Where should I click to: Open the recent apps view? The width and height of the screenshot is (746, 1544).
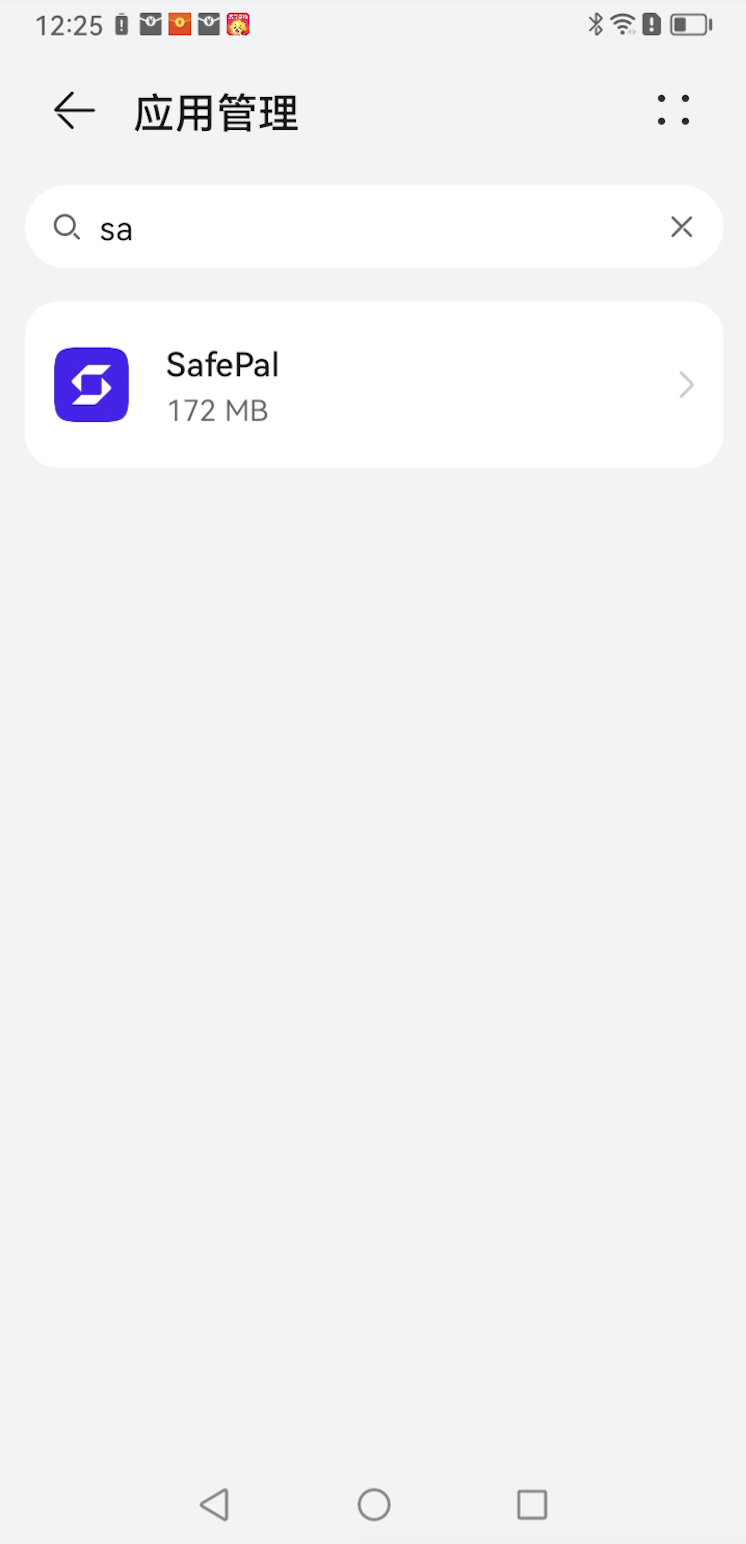click(531, 1504)
